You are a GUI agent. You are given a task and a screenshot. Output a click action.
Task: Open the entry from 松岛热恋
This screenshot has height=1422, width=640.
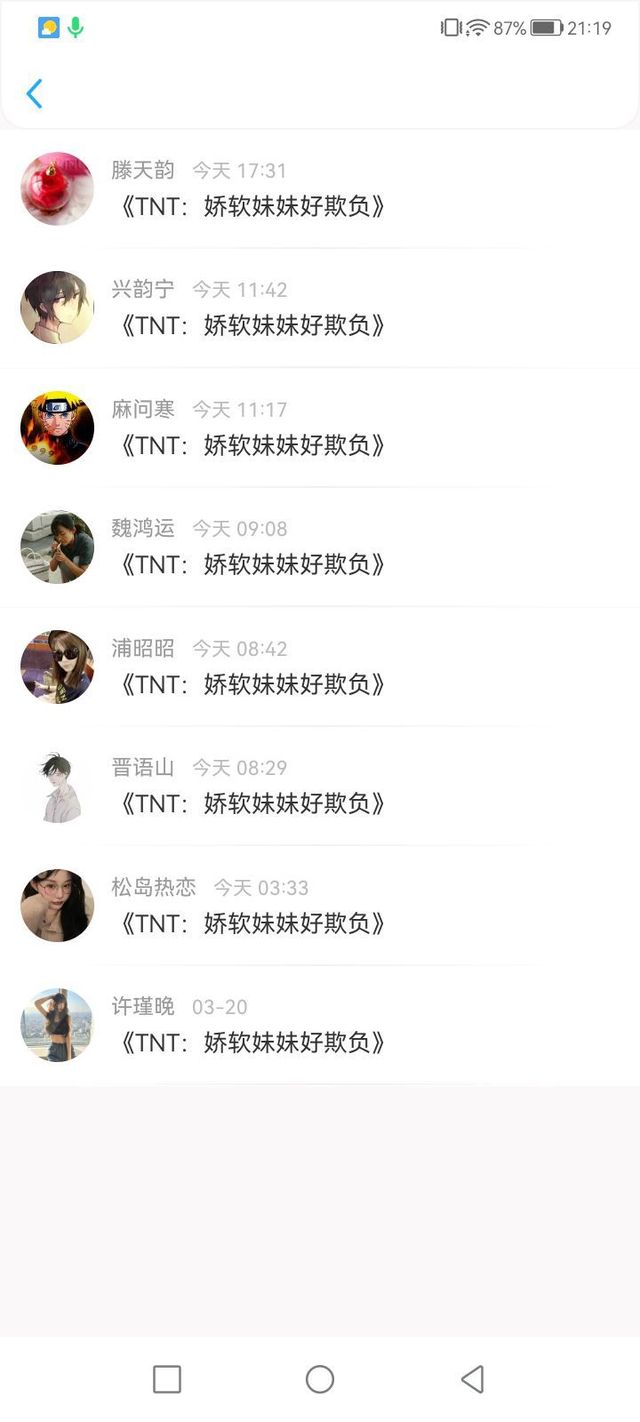tap(320, 906)
